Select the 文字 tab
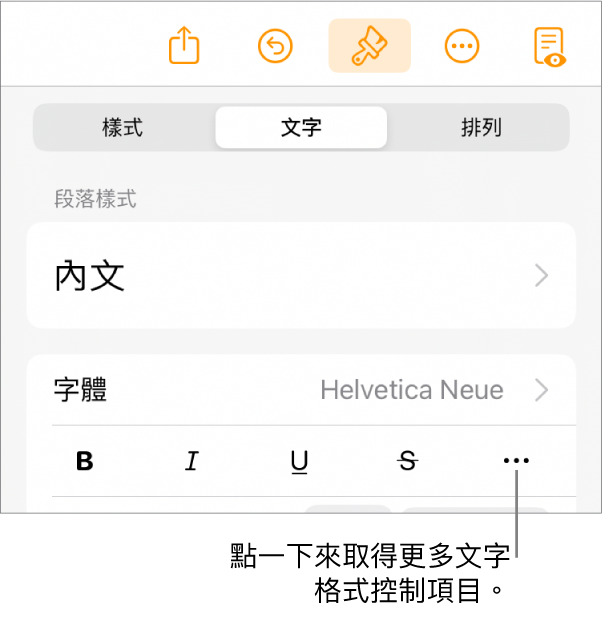The image size is (603, 617). (x=301, y=128)
